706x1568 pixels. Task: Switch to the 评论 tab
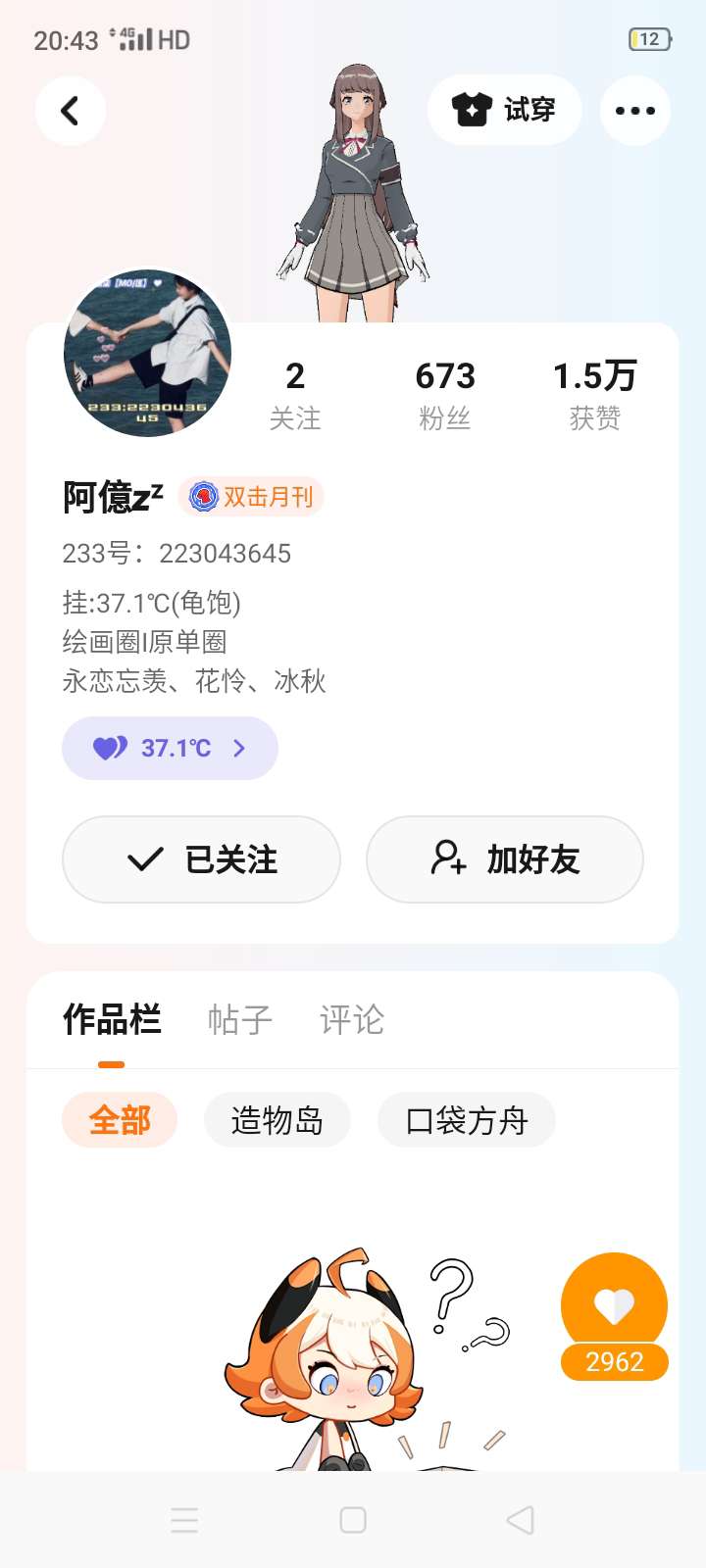click(351, 1020)
